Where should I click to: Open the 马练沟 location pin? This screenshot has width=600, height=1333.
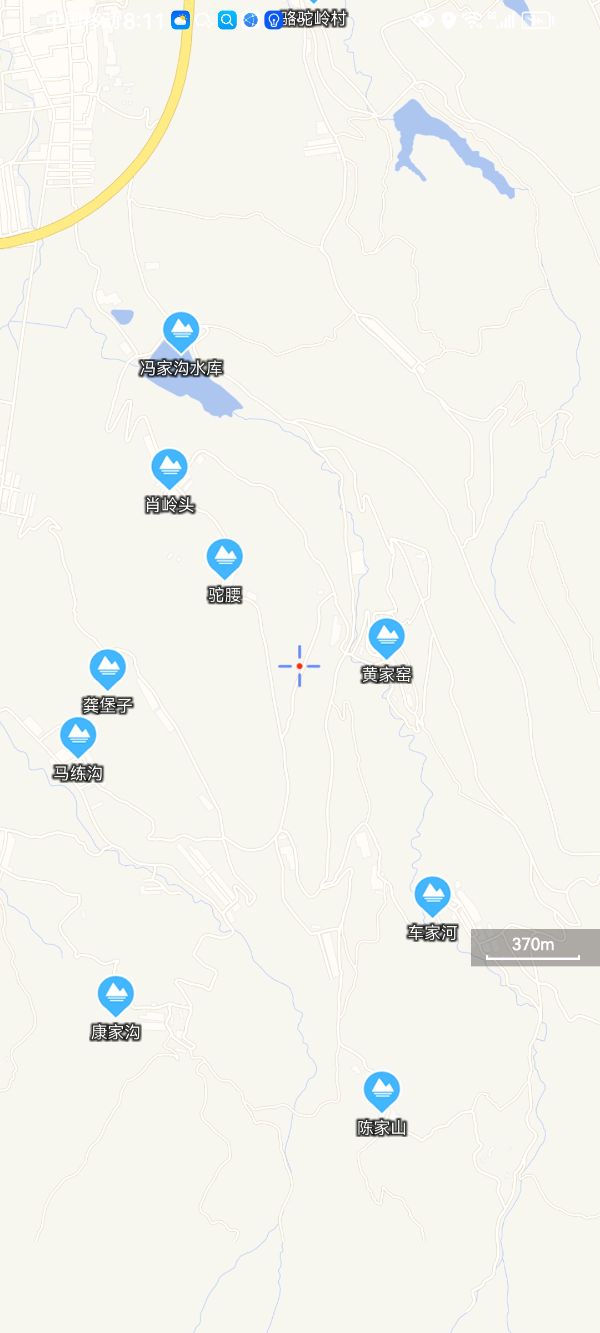pos(78,736)
